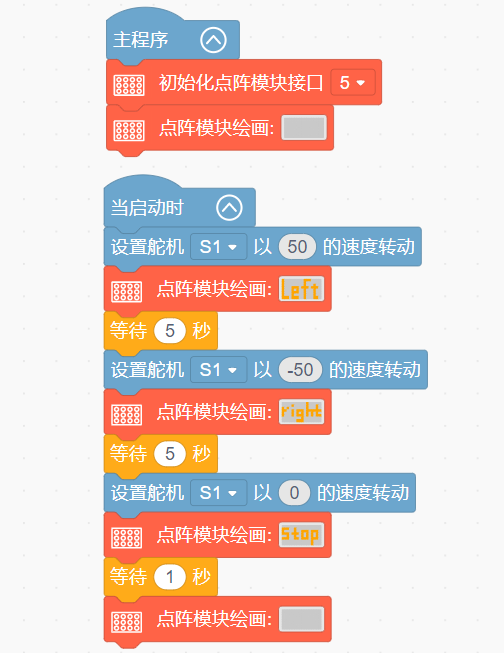
Task: Collapse the 主程序 block with its chevron
Action: [213, 40]
